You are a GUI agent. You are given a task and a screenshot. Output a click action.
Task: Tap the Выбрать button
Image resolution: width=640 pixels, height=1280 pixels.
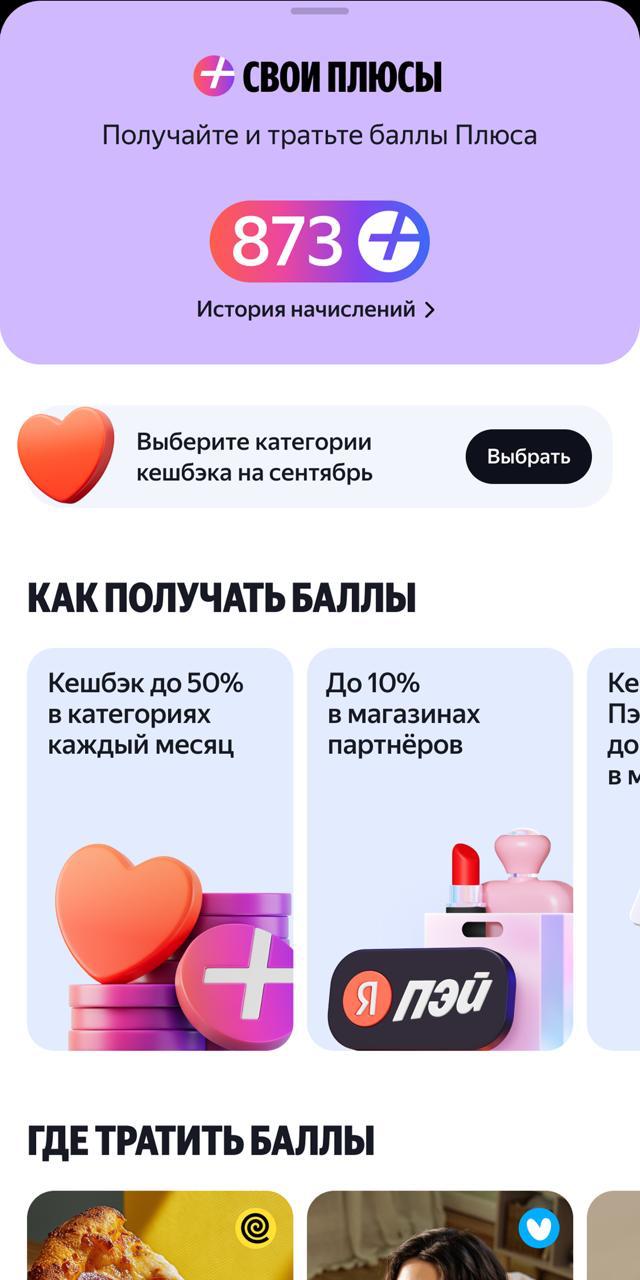click(x=528, y=457)
